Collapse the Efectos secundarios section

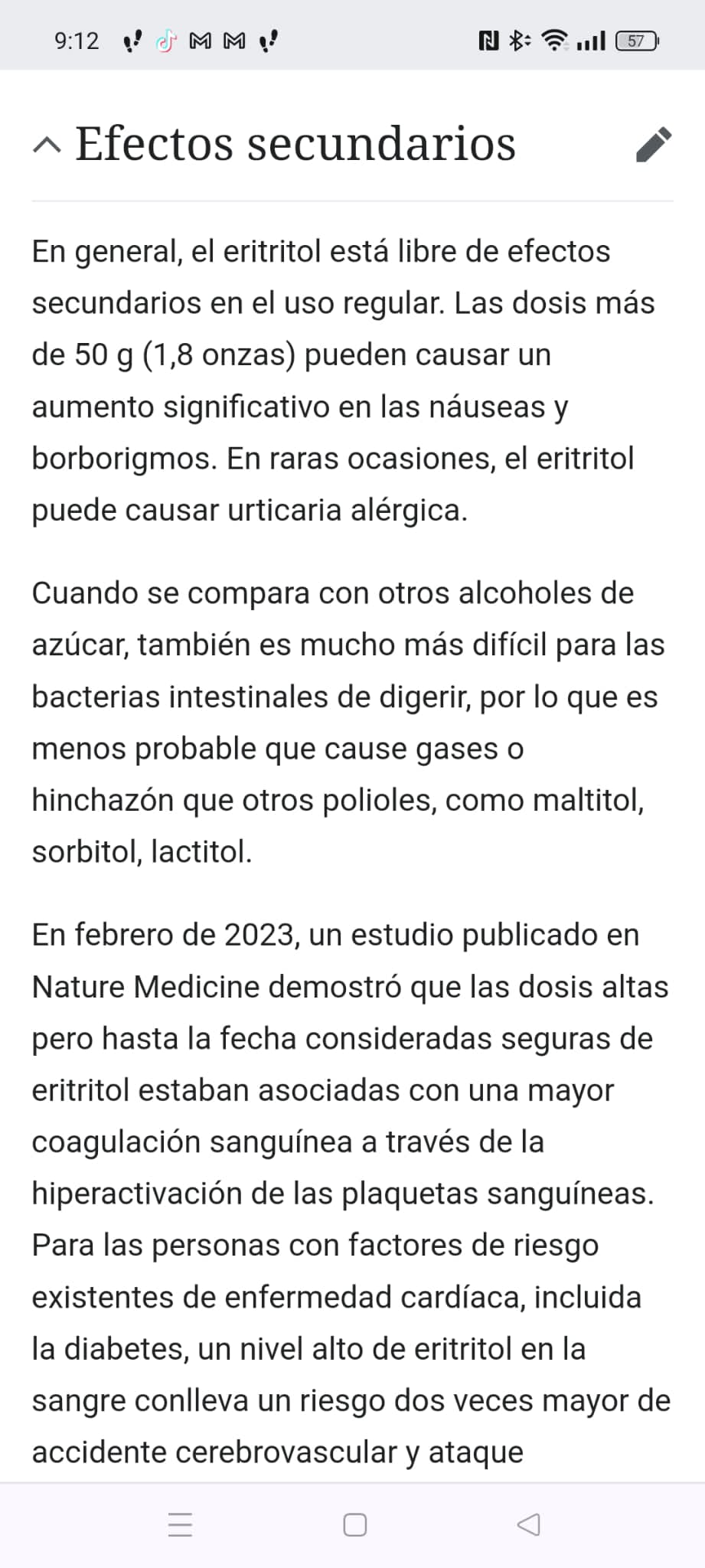(47, 144)
